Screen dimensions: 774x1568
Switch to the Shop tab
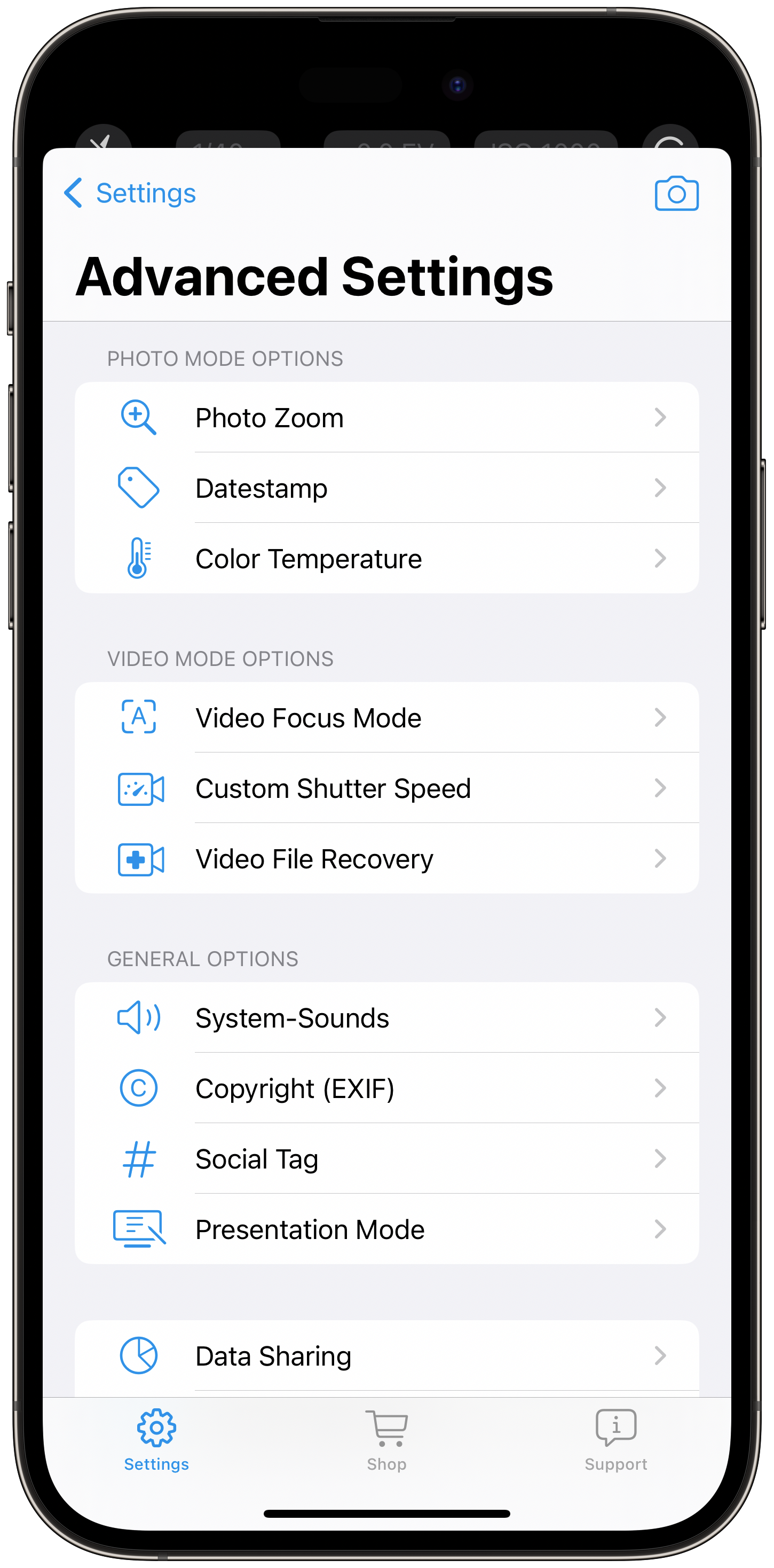386,1440
